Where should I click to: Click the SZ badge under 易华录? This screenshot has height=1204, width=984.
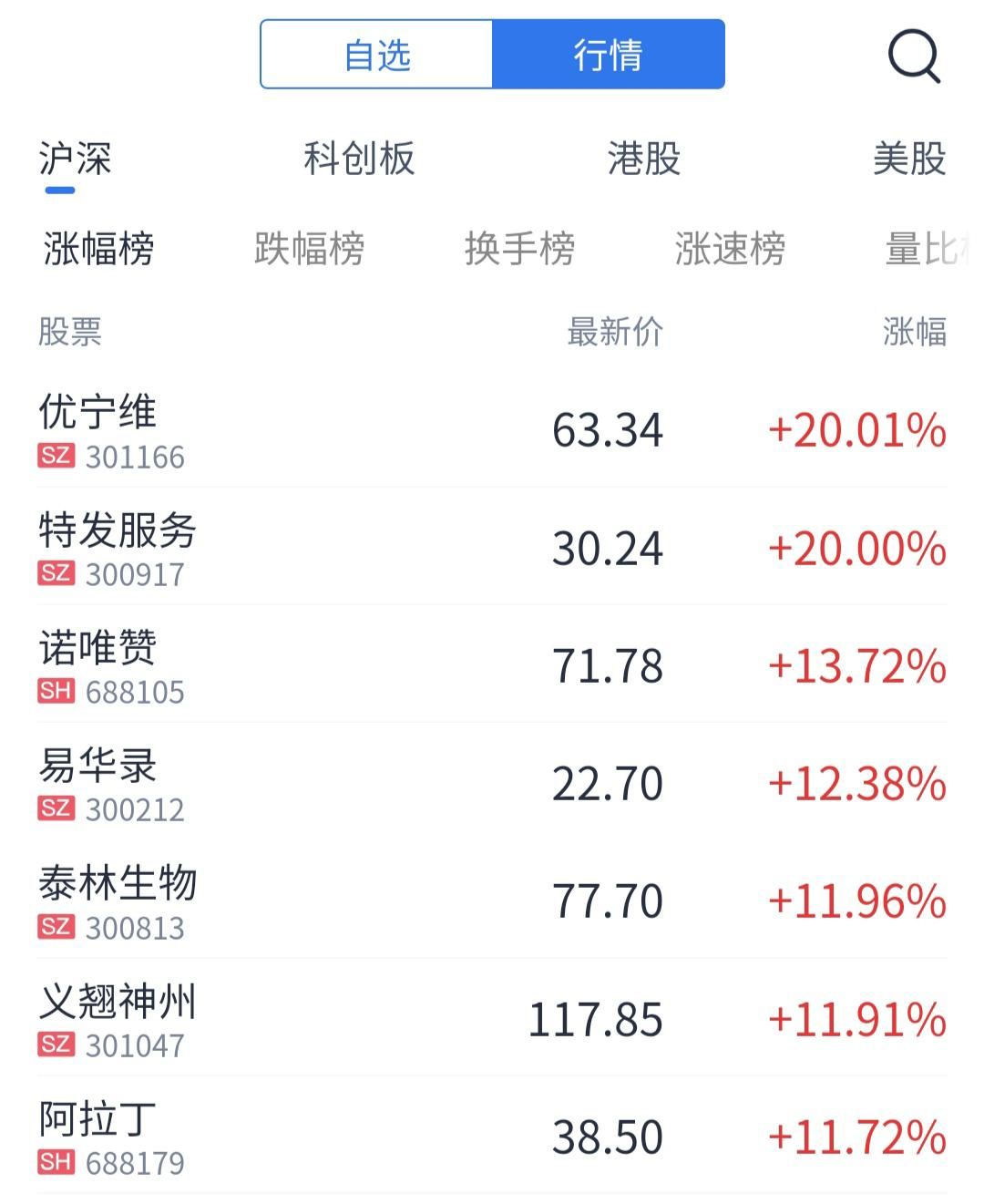pyautogui.click(x=56, y=808)
